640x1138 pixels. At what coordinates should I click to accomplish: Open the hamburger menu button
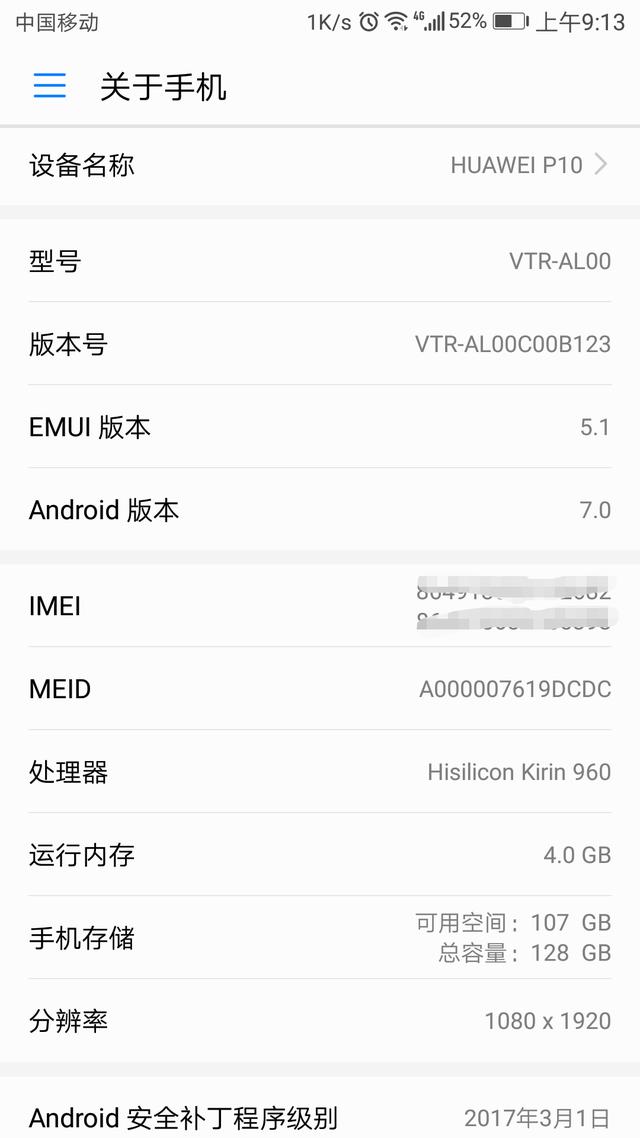49,86
